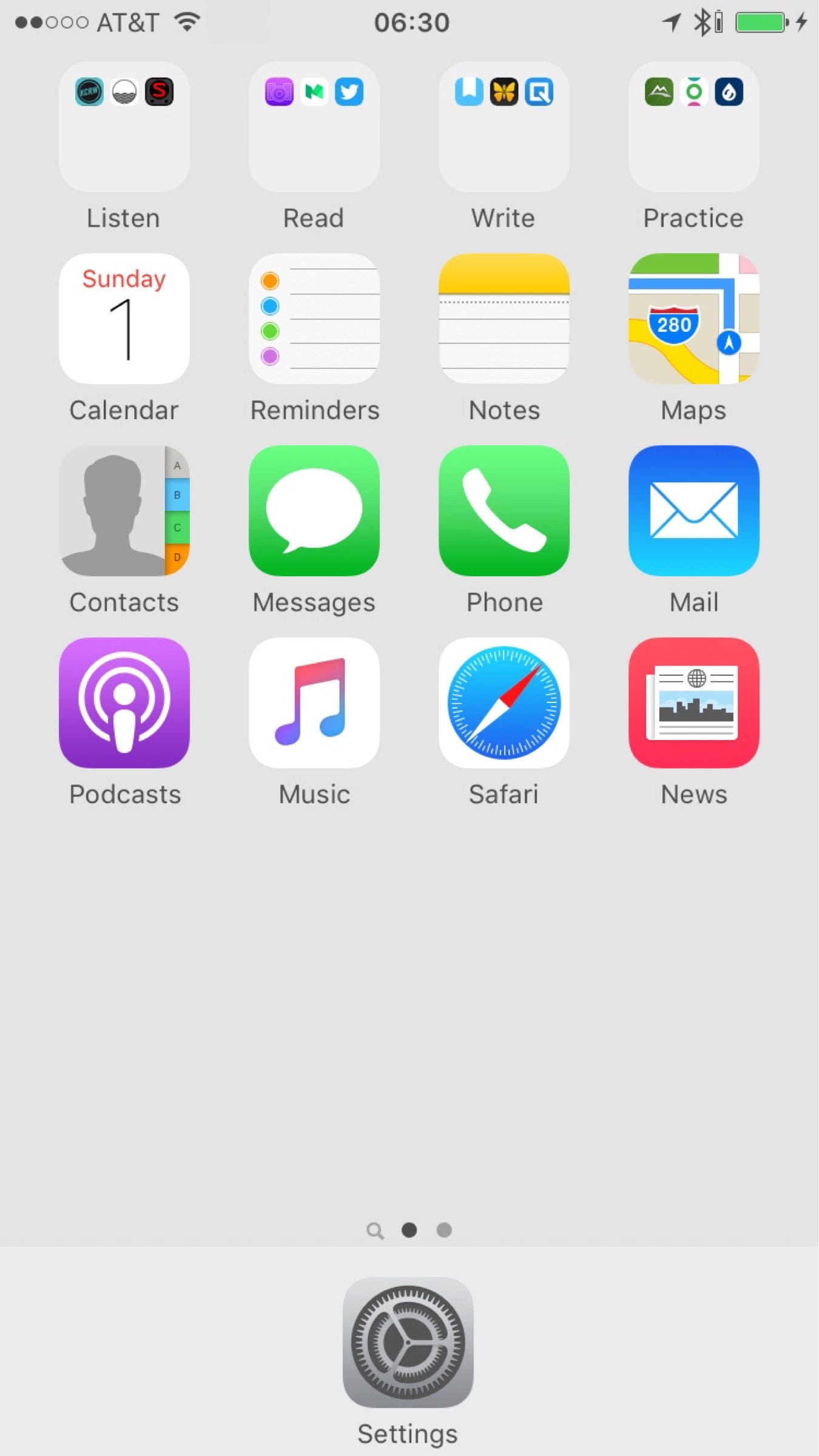Open the Read folder
The width and height of the screenshot is (819, 1456).
click(314, 126)
